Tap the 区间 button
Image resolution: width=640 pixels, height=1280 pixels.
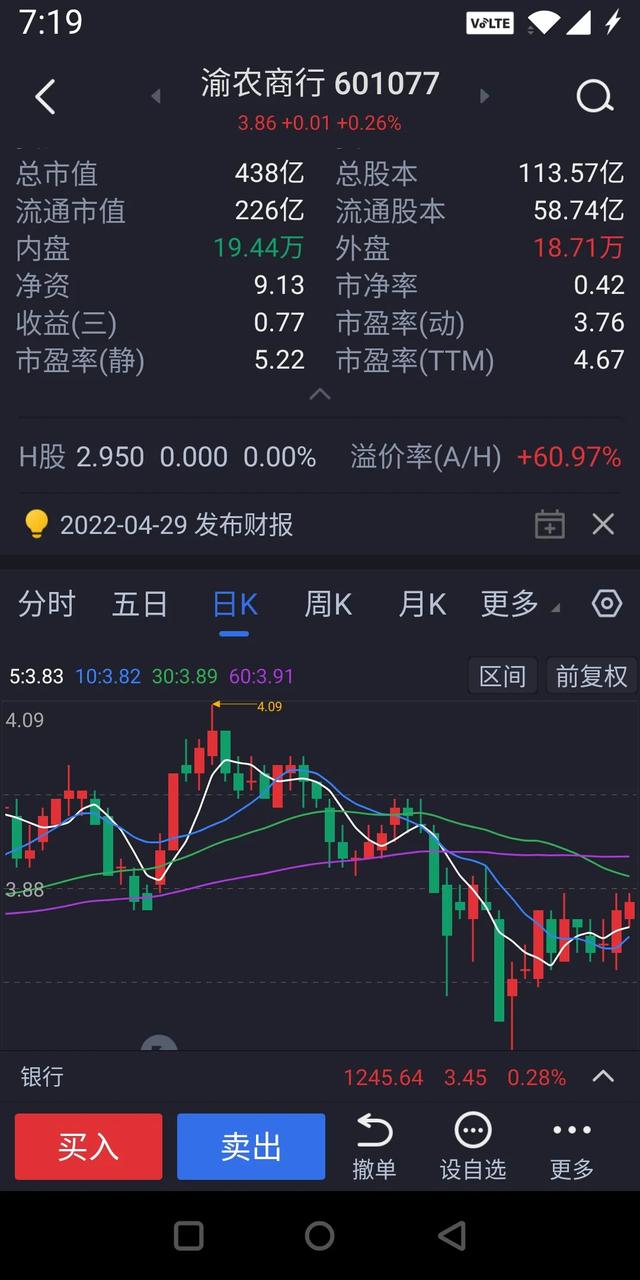502,676
